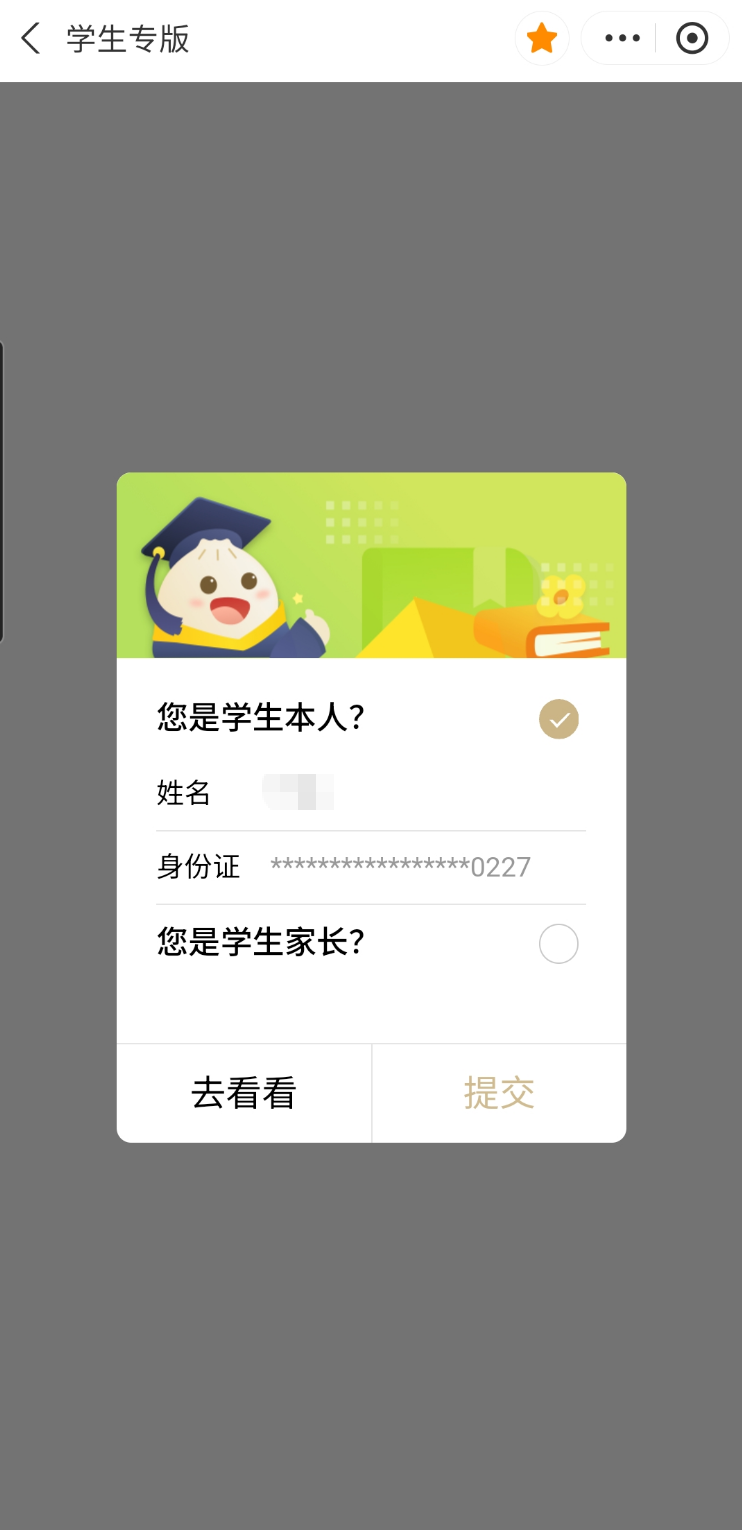Tap the orange star favorite icon
Image resolution: width=742 pixels, height=1530 pixels.
pos(542,39)
